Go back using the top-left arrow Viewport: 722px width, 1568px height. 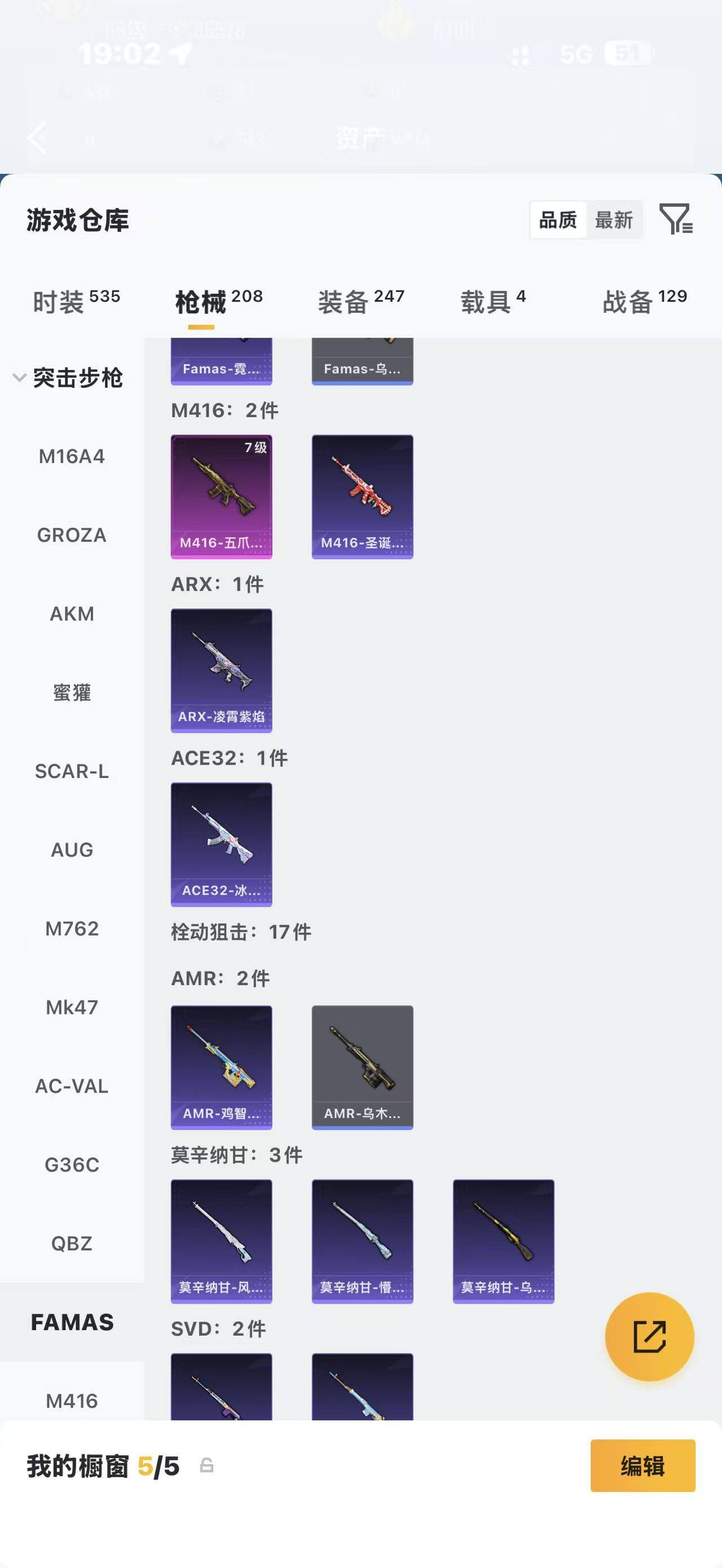point(37,138)
